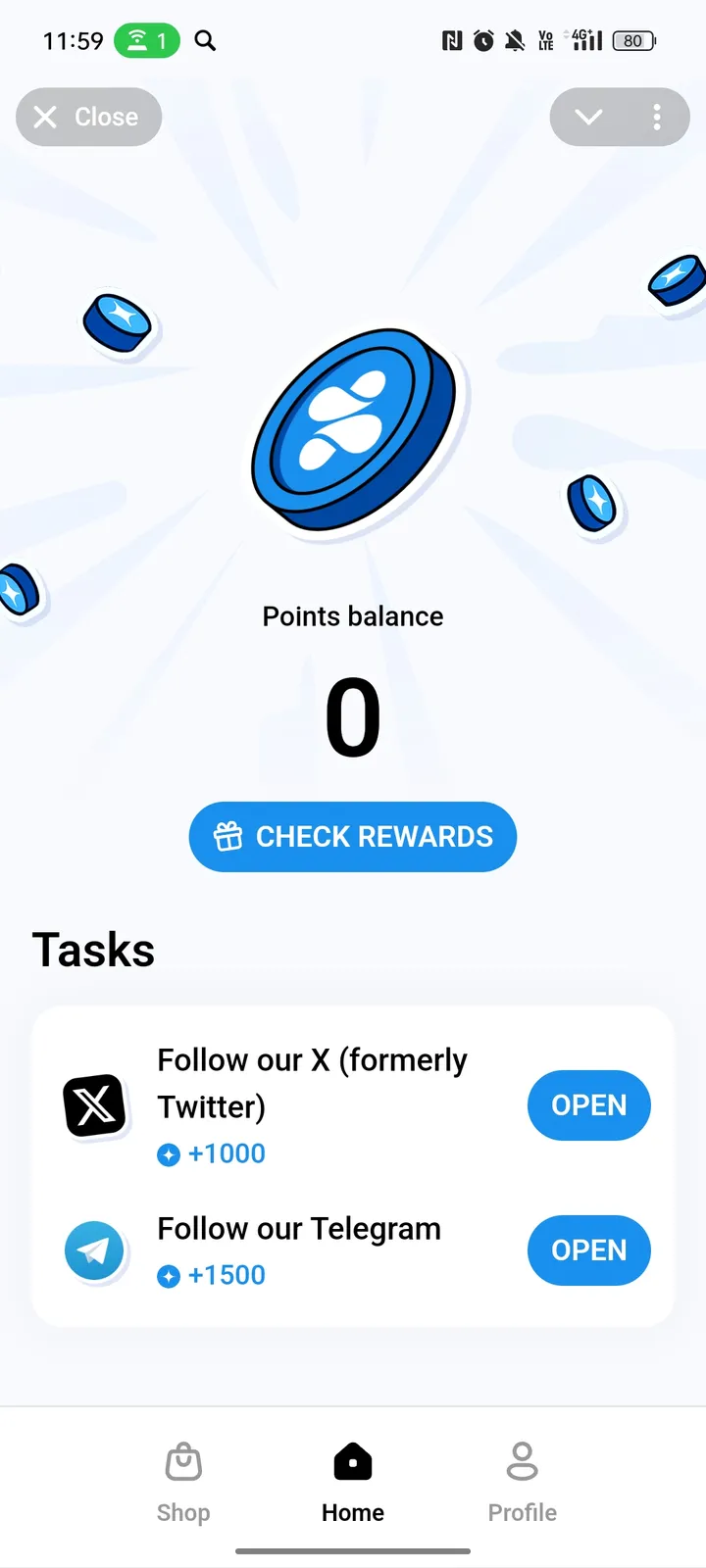Screen dimensions: 706x1568
Task: Tap the Profile person icon
Action: pyautogui.click(x=522, y=1460)
